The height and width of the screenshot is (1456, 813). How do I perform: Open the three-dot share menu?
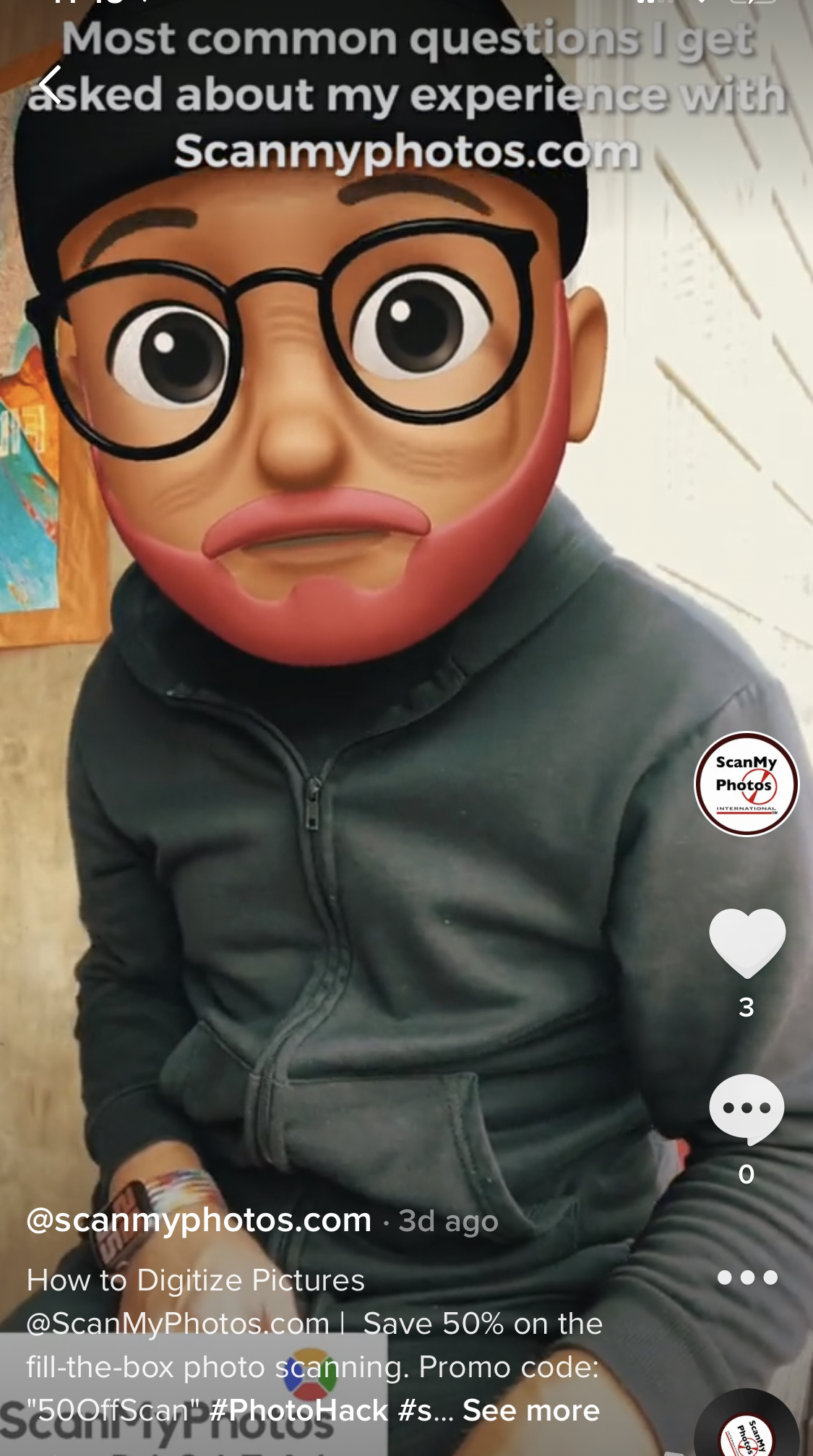747,1278
